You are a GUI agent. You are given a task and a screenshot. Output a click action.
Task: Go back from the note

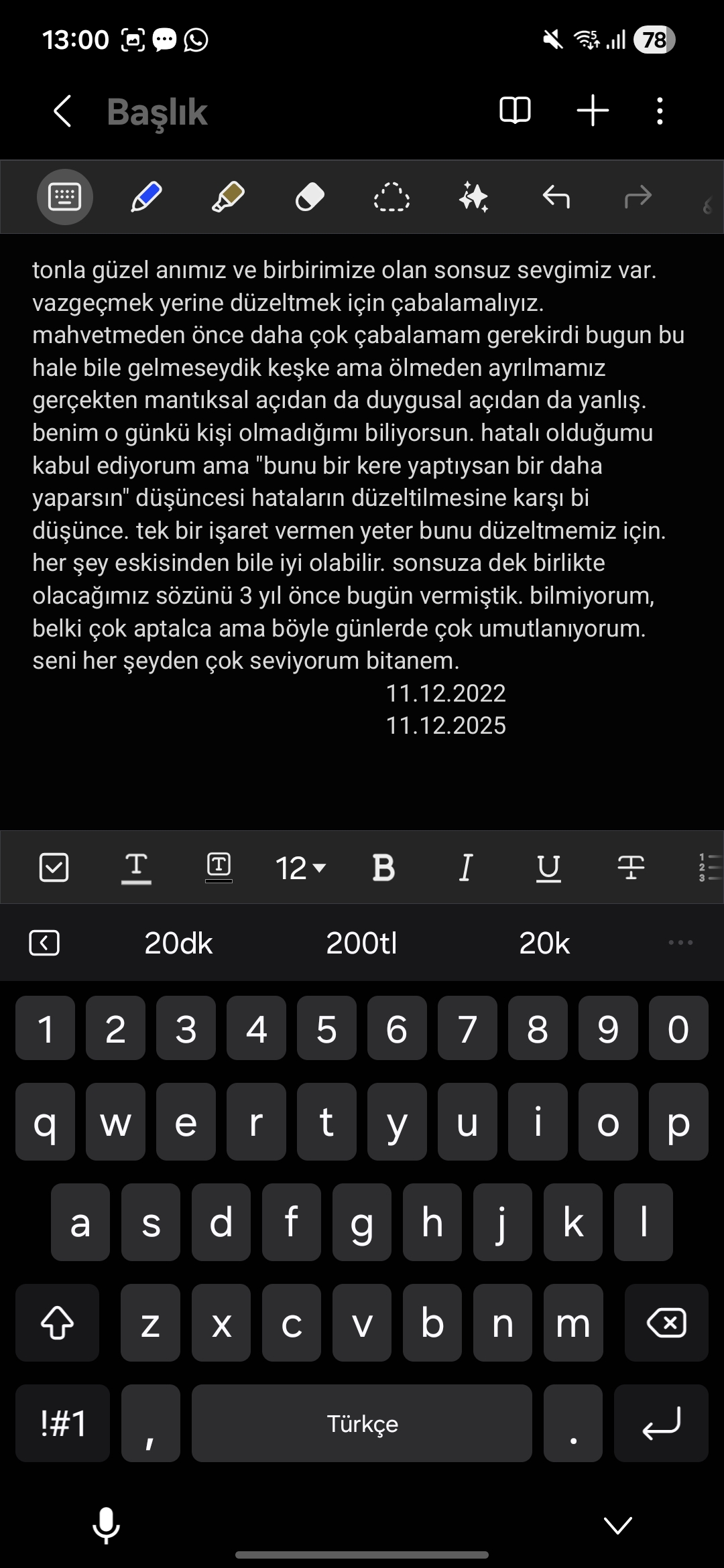click(x=62, y=111)
